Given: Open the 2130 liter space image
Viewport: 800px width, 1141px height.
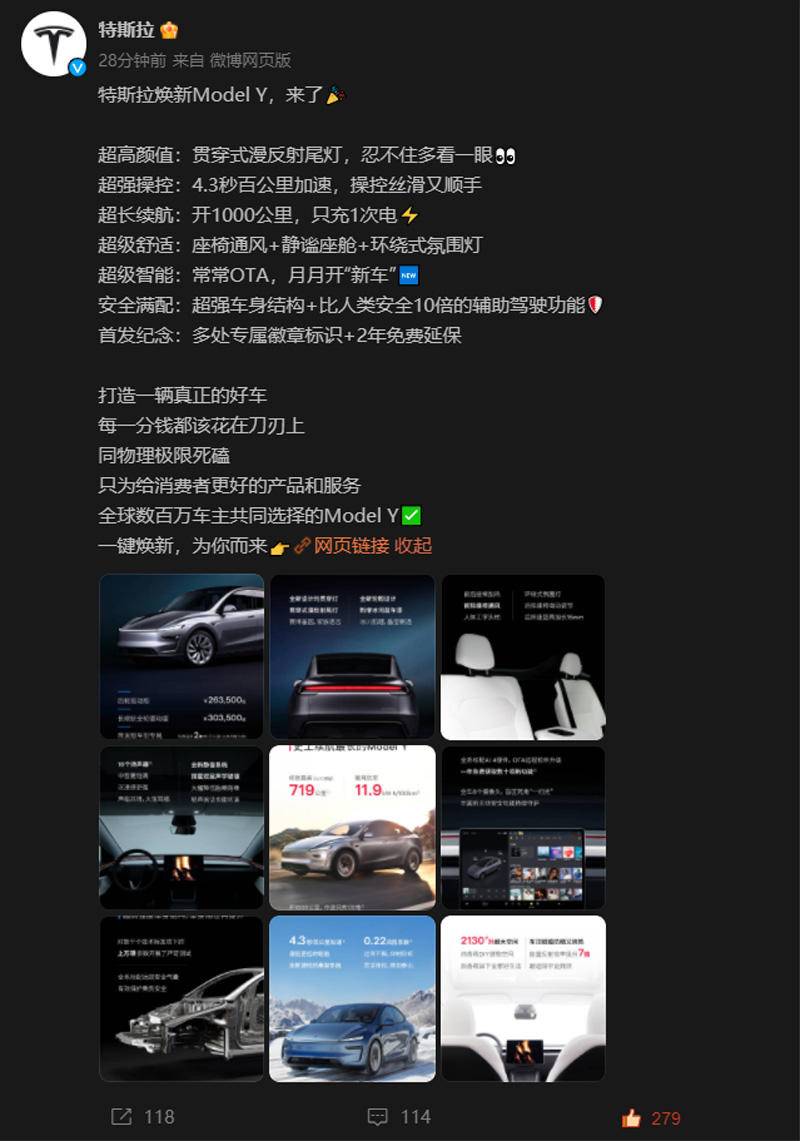Looking at the screenshot, I should [x=522, y=998].
